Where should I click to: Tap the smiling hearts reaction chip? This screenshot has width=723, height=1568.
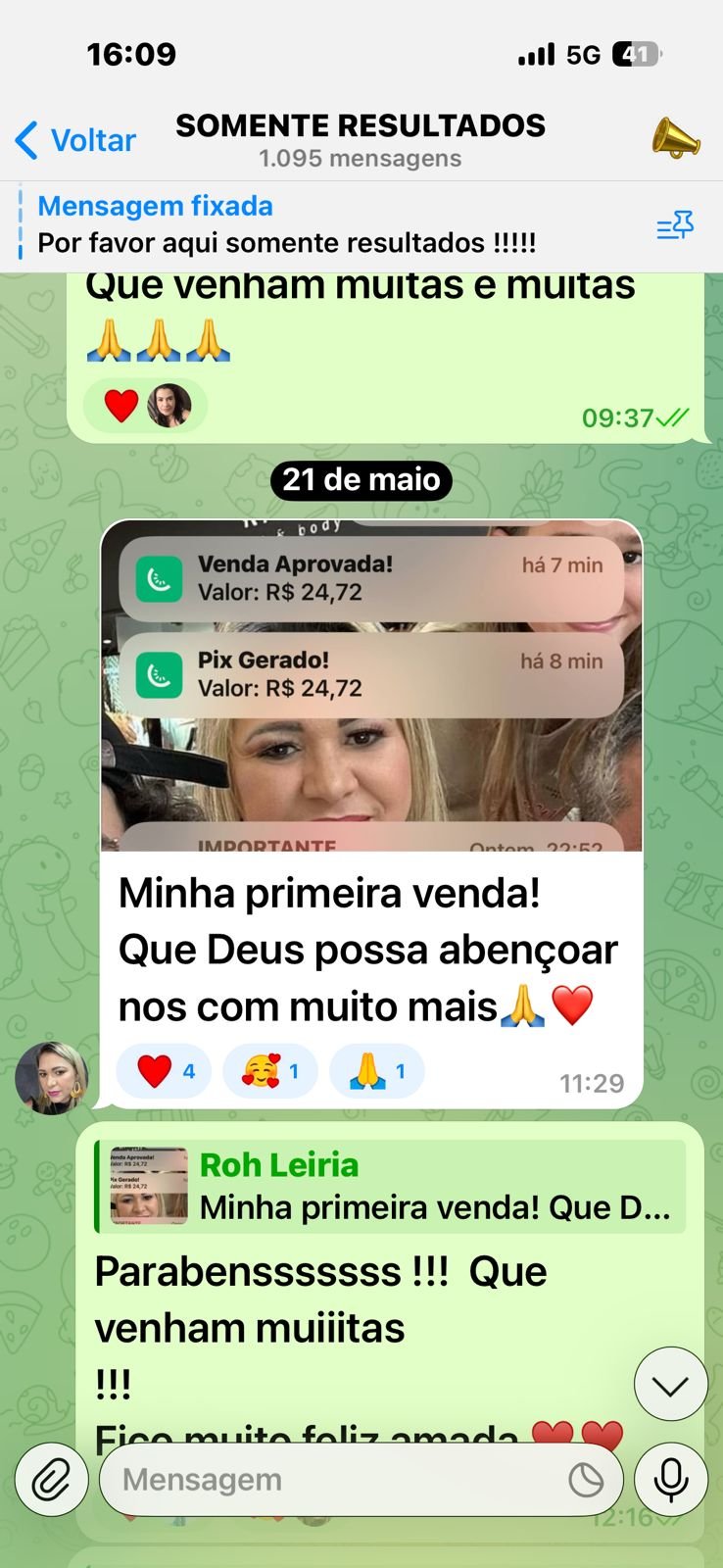point(269,1071)
